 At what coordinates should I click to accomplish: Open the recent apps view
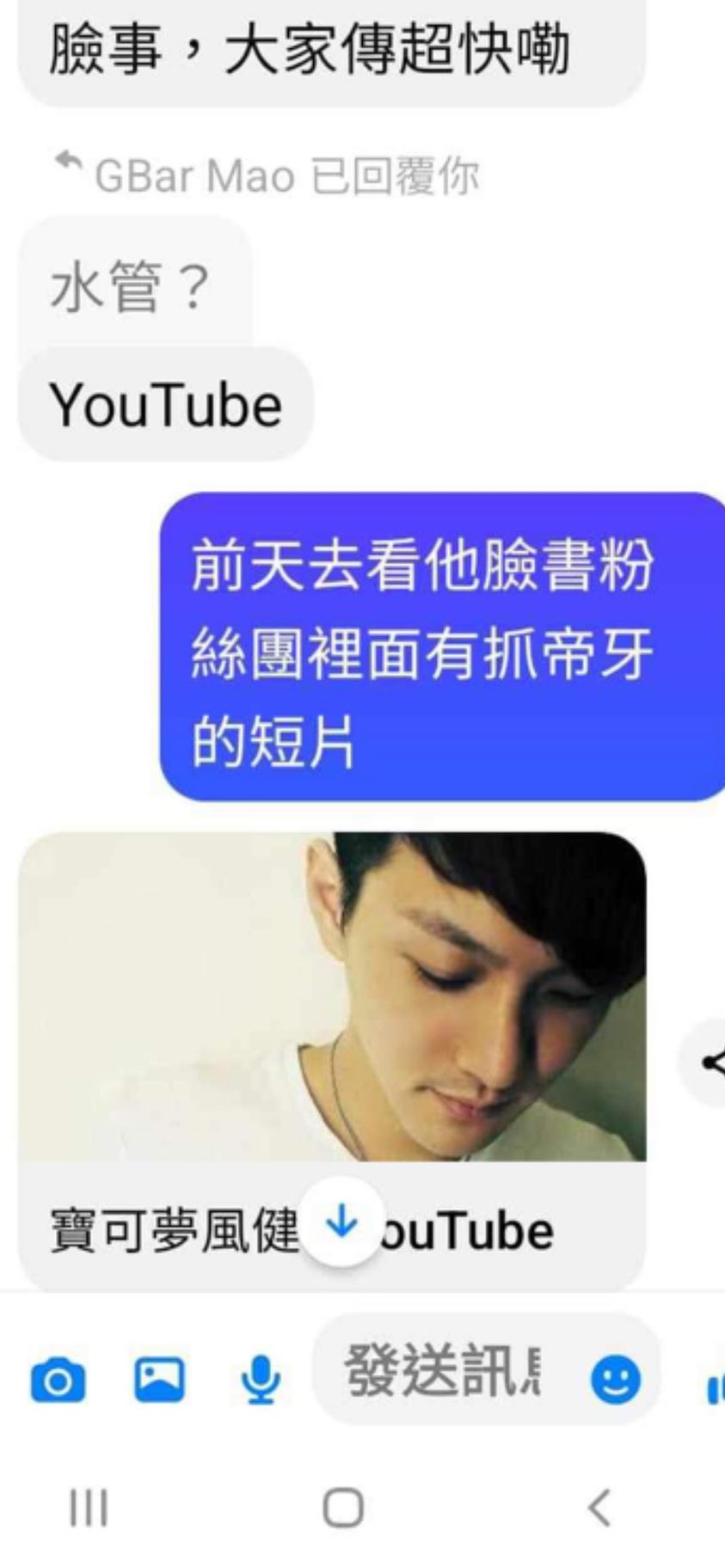[x=89, y=1507]
